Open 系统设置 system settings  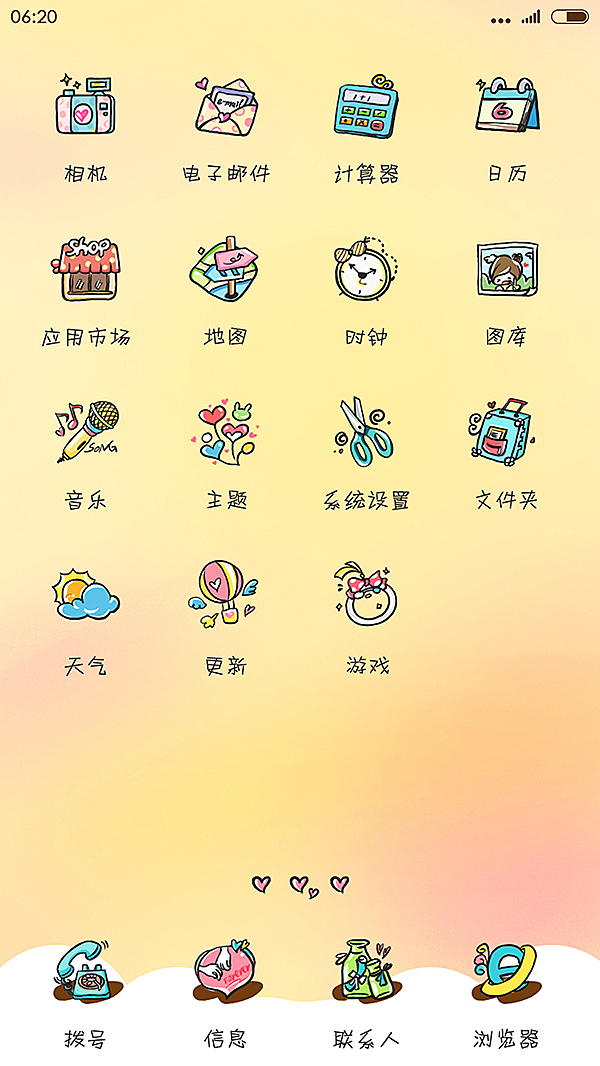point(366,432)
